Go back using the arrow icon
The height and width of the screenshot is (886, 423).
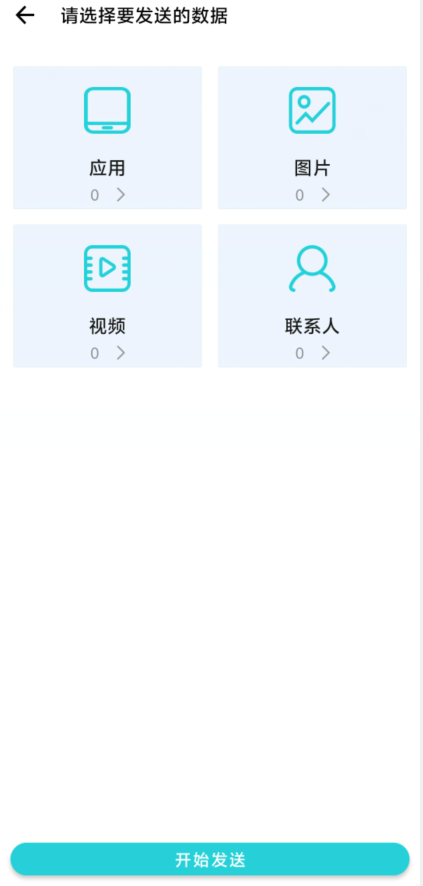(x=24, y=16)
